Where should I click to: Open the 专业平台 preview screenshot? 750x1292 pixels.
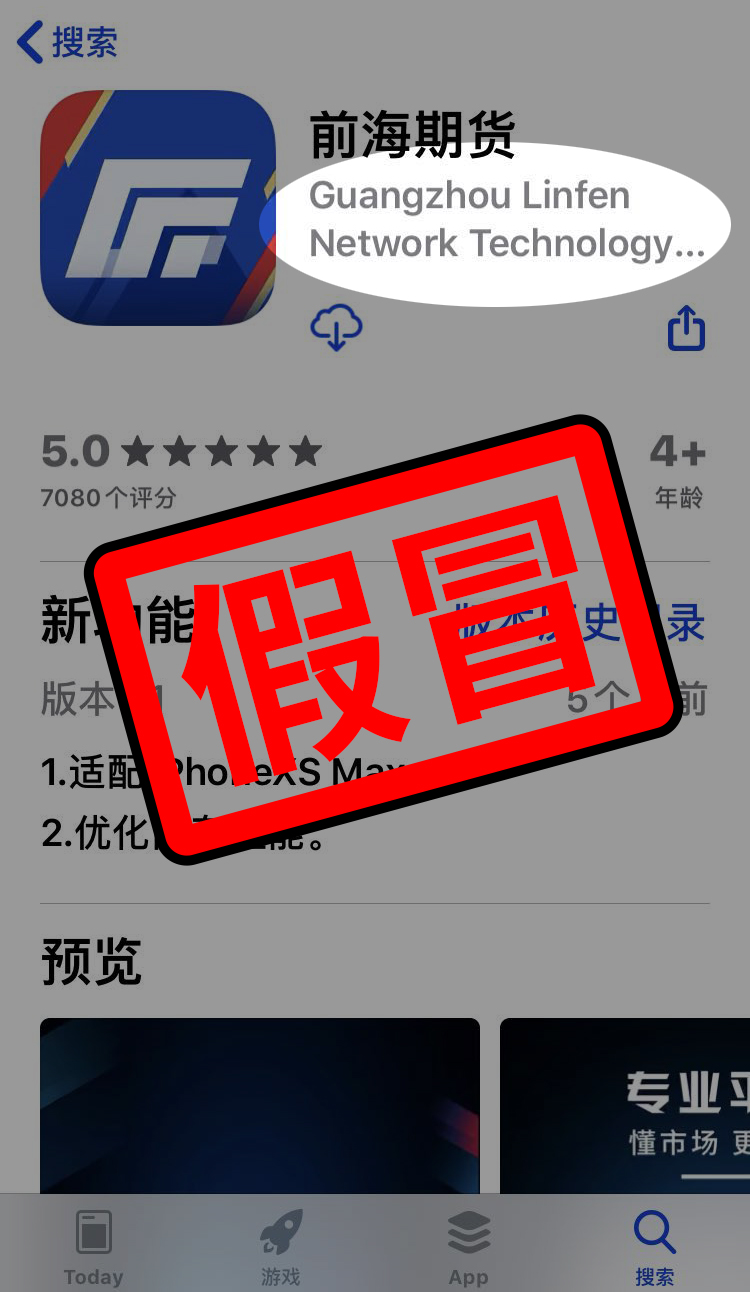click(625, 1105)
